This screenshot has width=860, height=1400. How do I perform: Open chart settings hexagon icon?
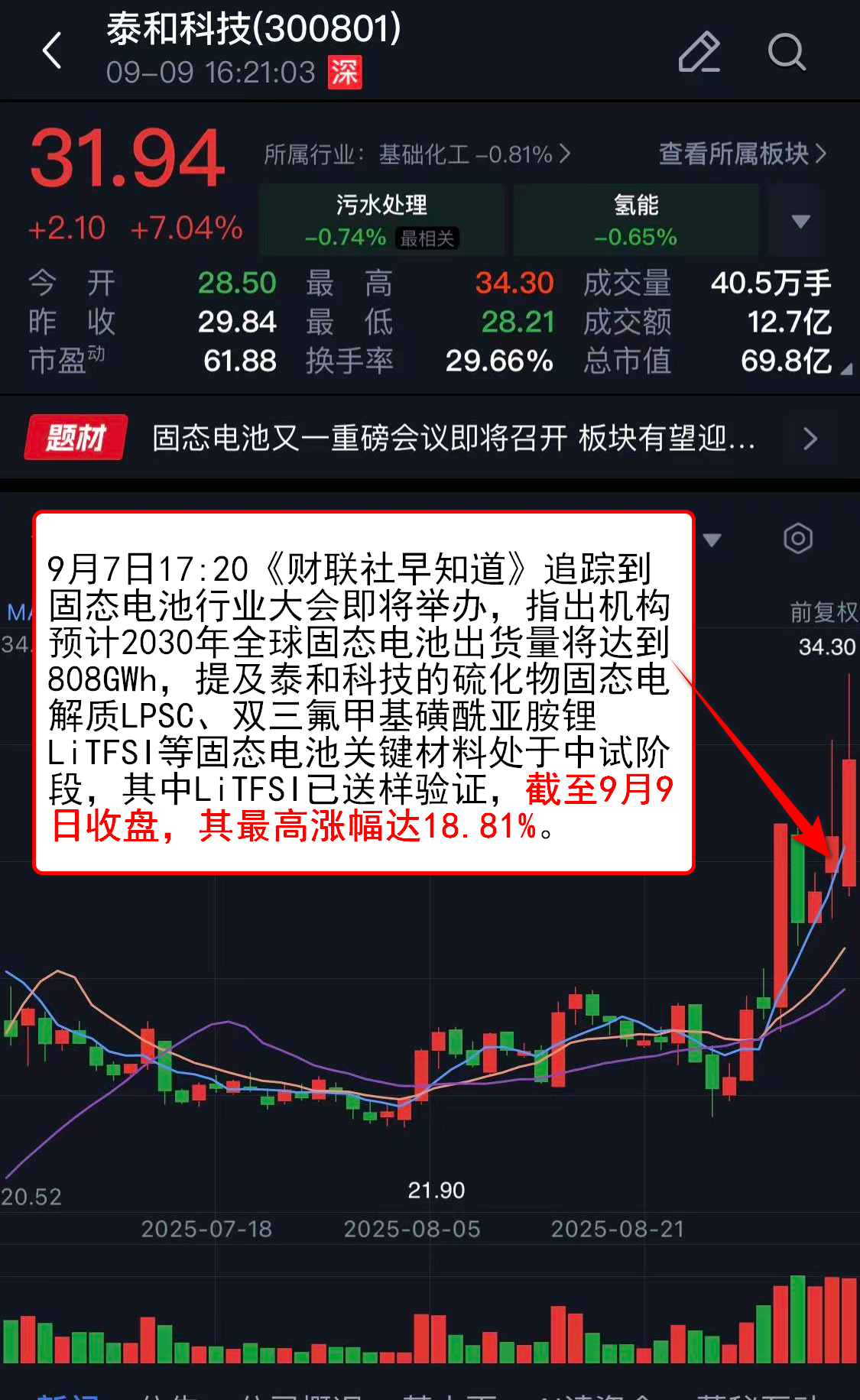[x=798, y=539]
